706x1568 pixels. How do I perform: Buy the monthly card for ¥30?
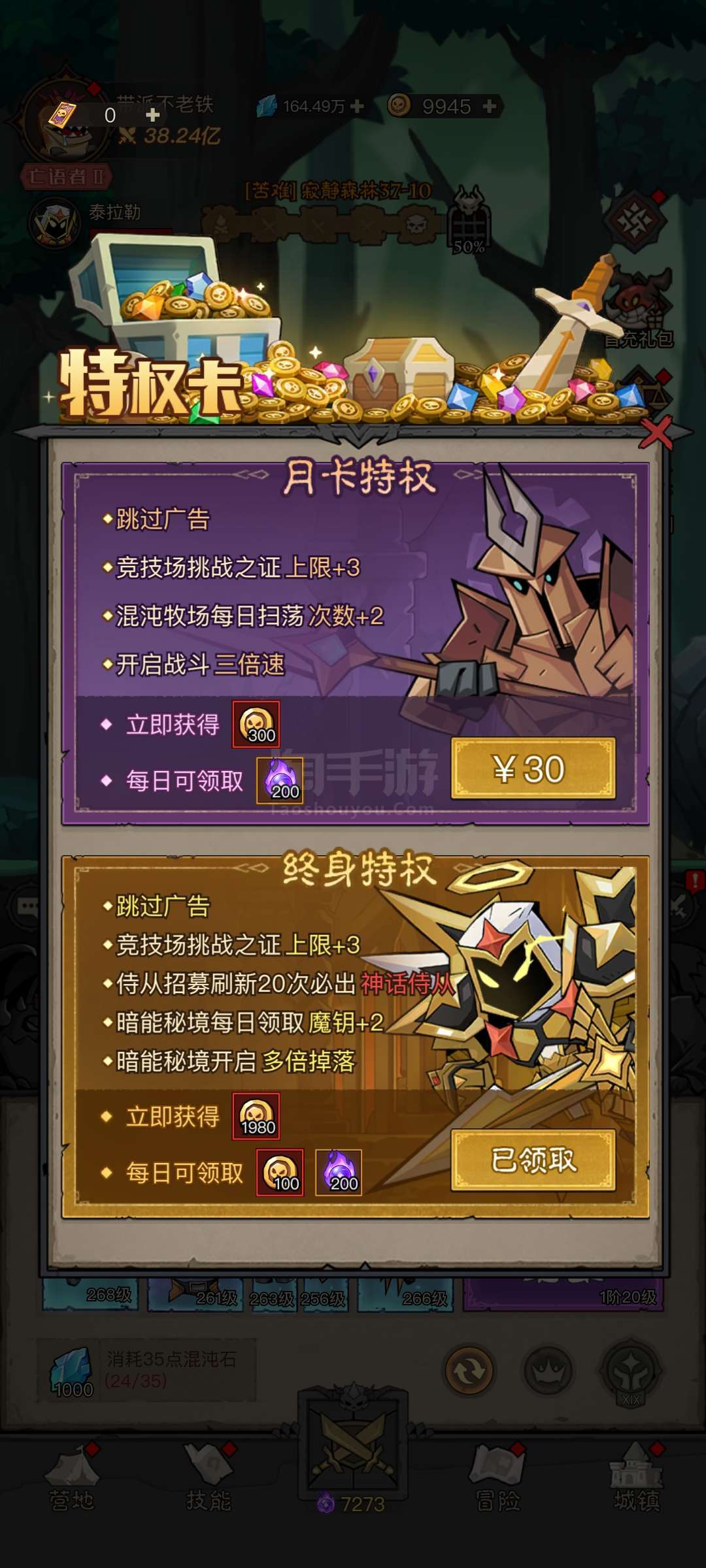point(533,769)
